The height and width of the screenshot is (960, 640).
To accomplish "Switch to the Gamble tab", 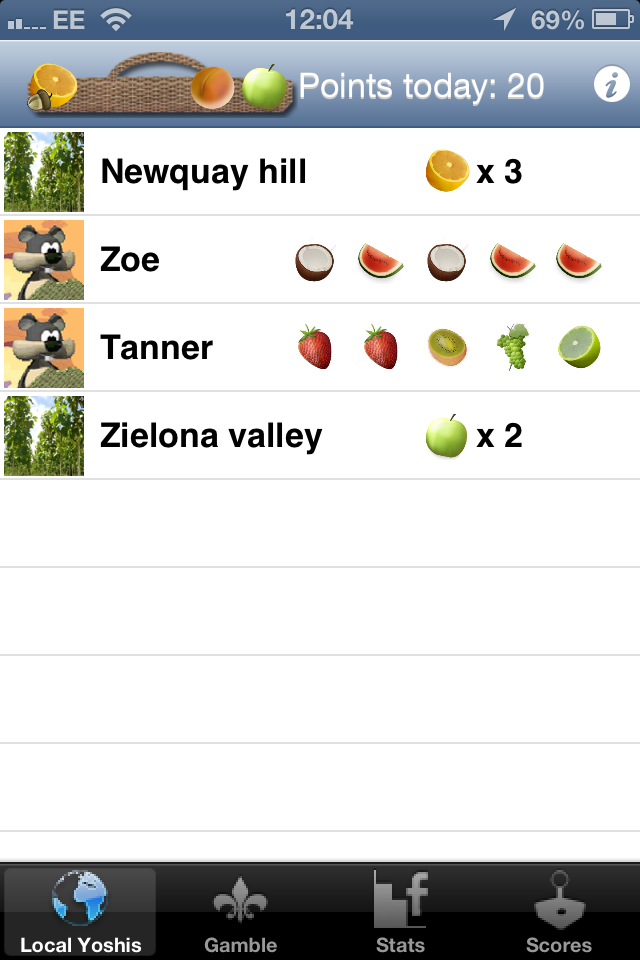I will (240, 912).
